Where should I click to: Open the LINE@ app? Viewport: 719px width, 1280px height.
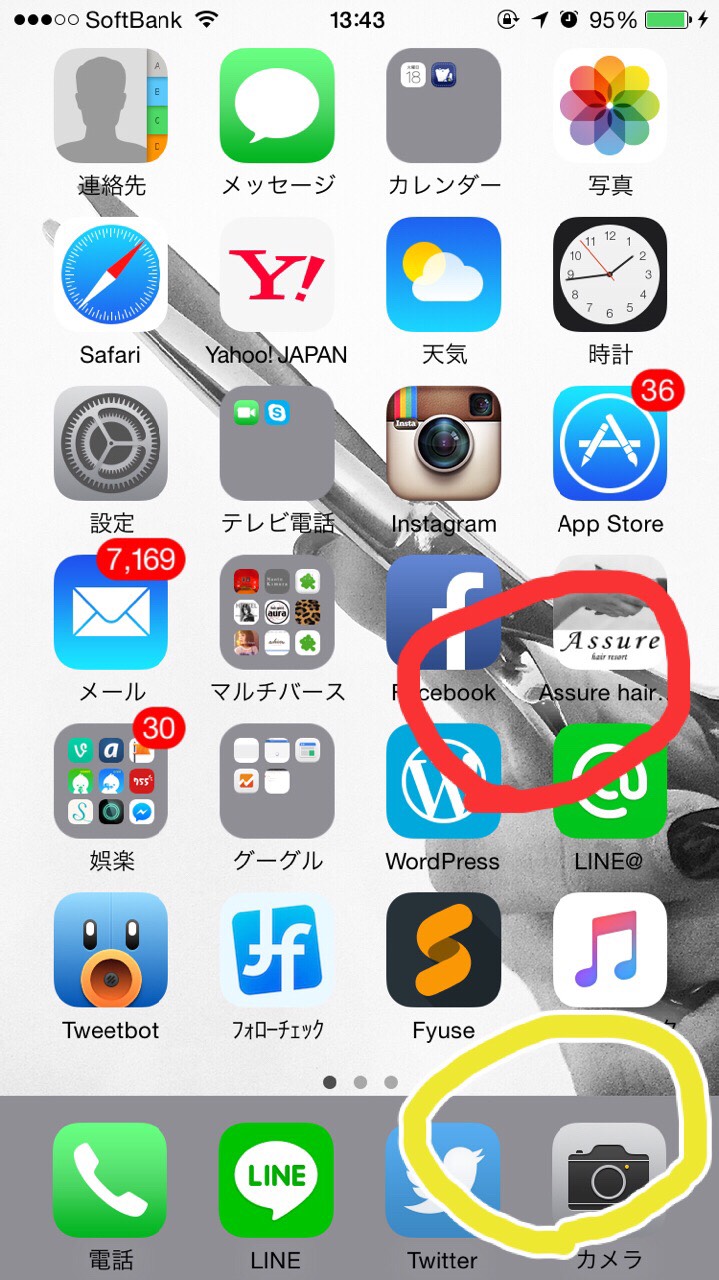click(610, 781)
